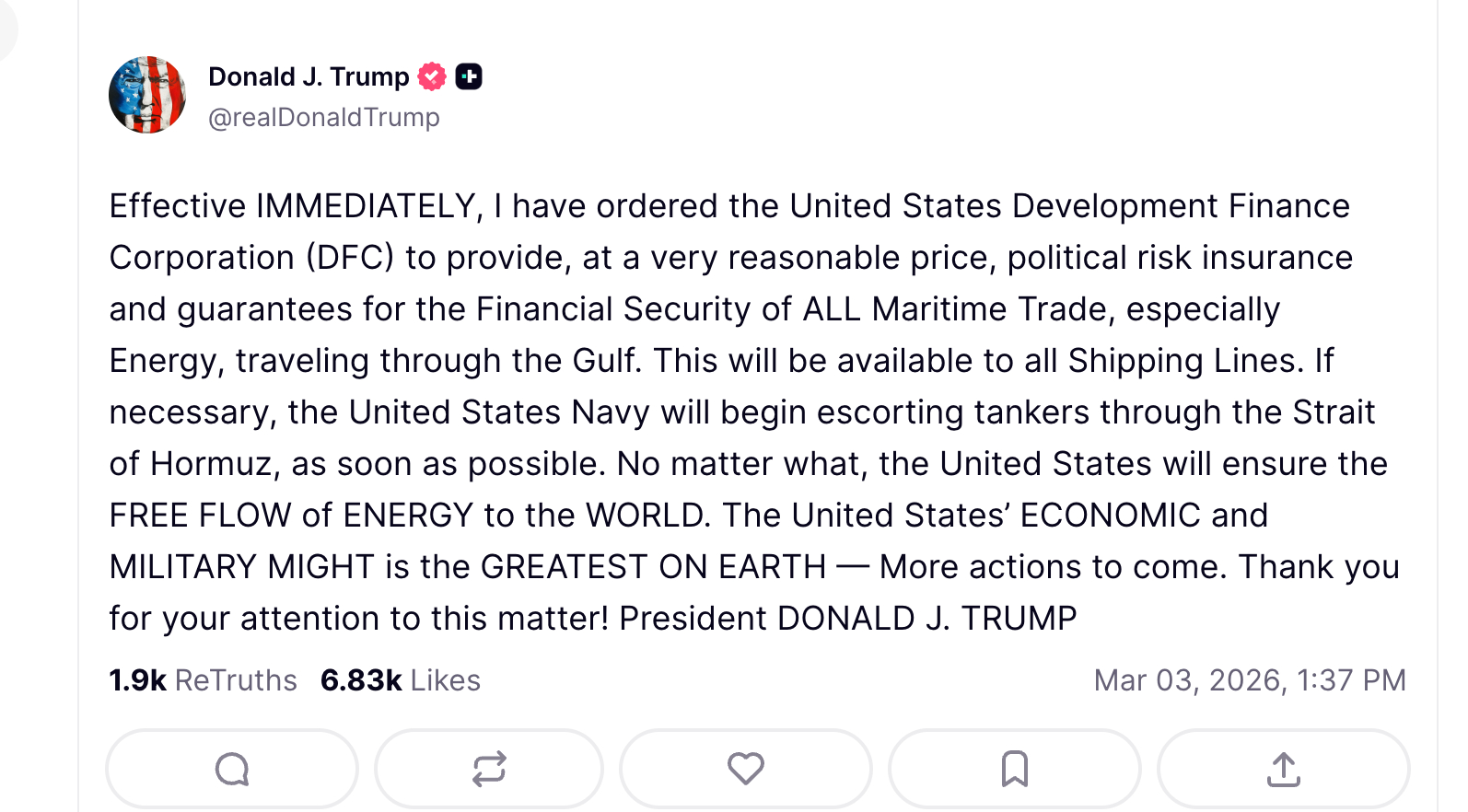Open the @realDonaldTrump handle link
This screenshot has width=1468, height=812.
[323, 118]
